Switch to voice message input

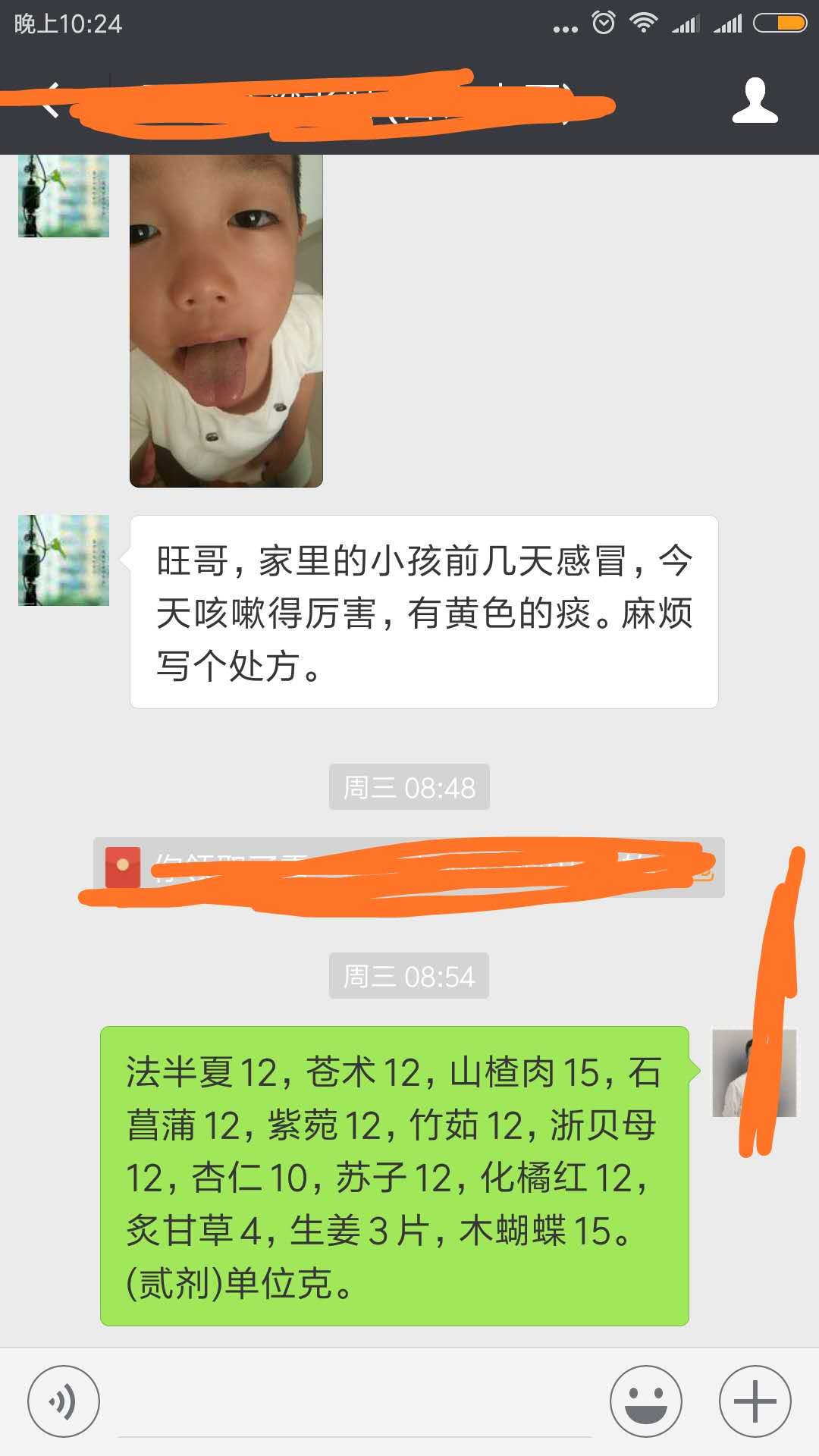pyautogui.click(x=64, y=1401)
